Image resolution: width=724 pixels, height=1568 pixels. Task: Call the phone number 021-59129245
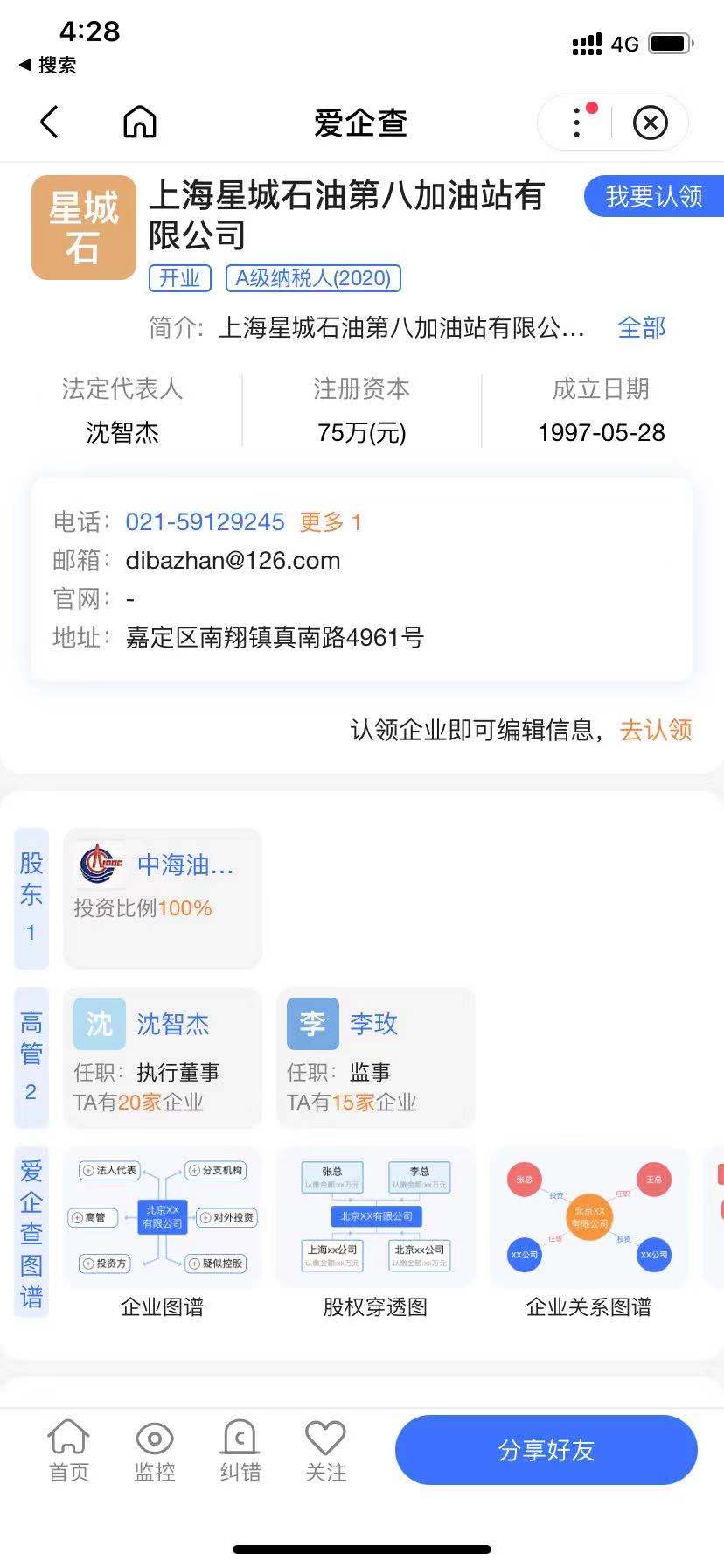[205, 522]
